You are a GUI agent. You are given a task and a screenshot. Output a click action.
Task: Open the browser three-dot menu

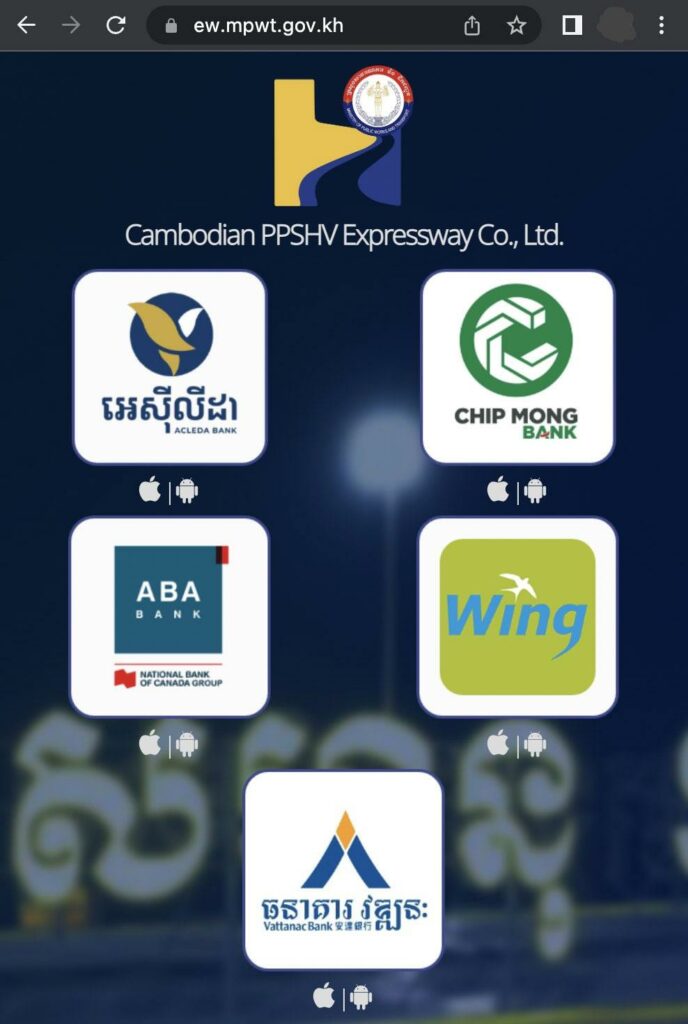click(661, 26)
